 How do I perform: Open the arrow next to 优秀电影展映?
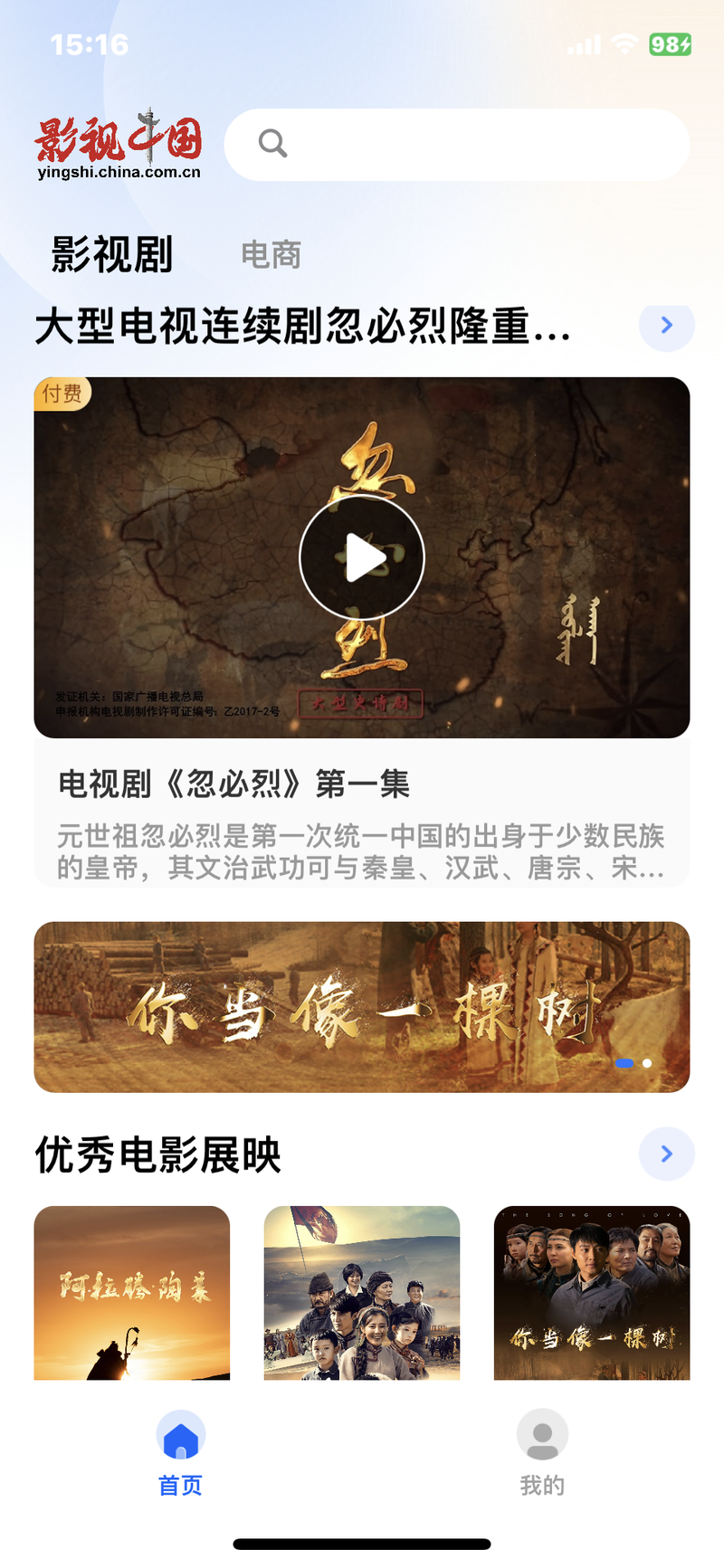[x=667, y=1154]
